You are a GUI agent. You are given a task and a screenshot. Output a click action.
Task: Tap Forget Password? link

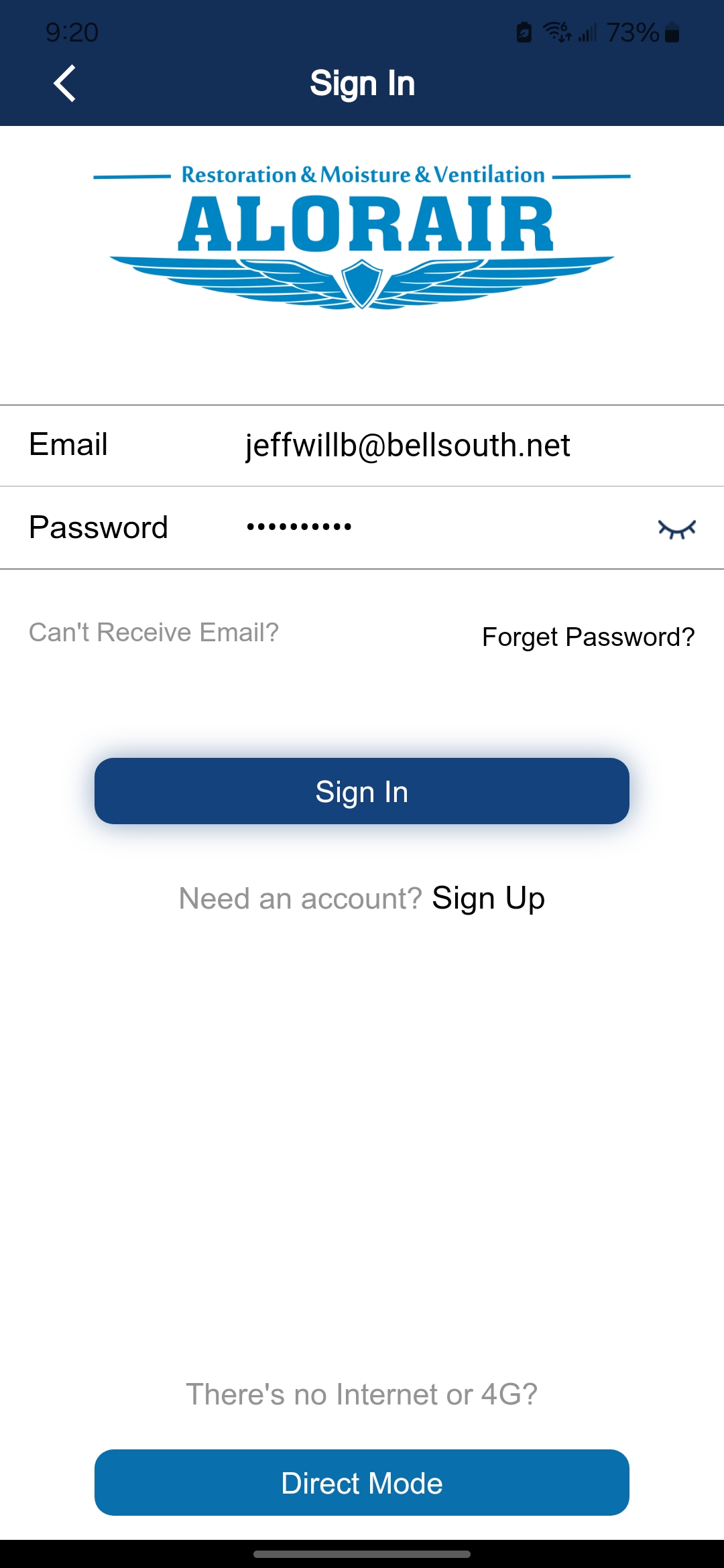click(x=588, y=637)
